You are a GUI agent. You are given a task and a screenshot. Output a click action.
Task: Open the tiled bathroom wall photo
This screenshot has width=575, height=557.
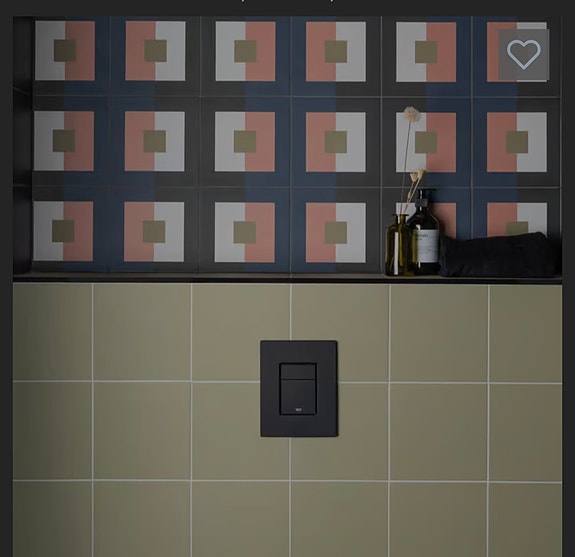287,286
